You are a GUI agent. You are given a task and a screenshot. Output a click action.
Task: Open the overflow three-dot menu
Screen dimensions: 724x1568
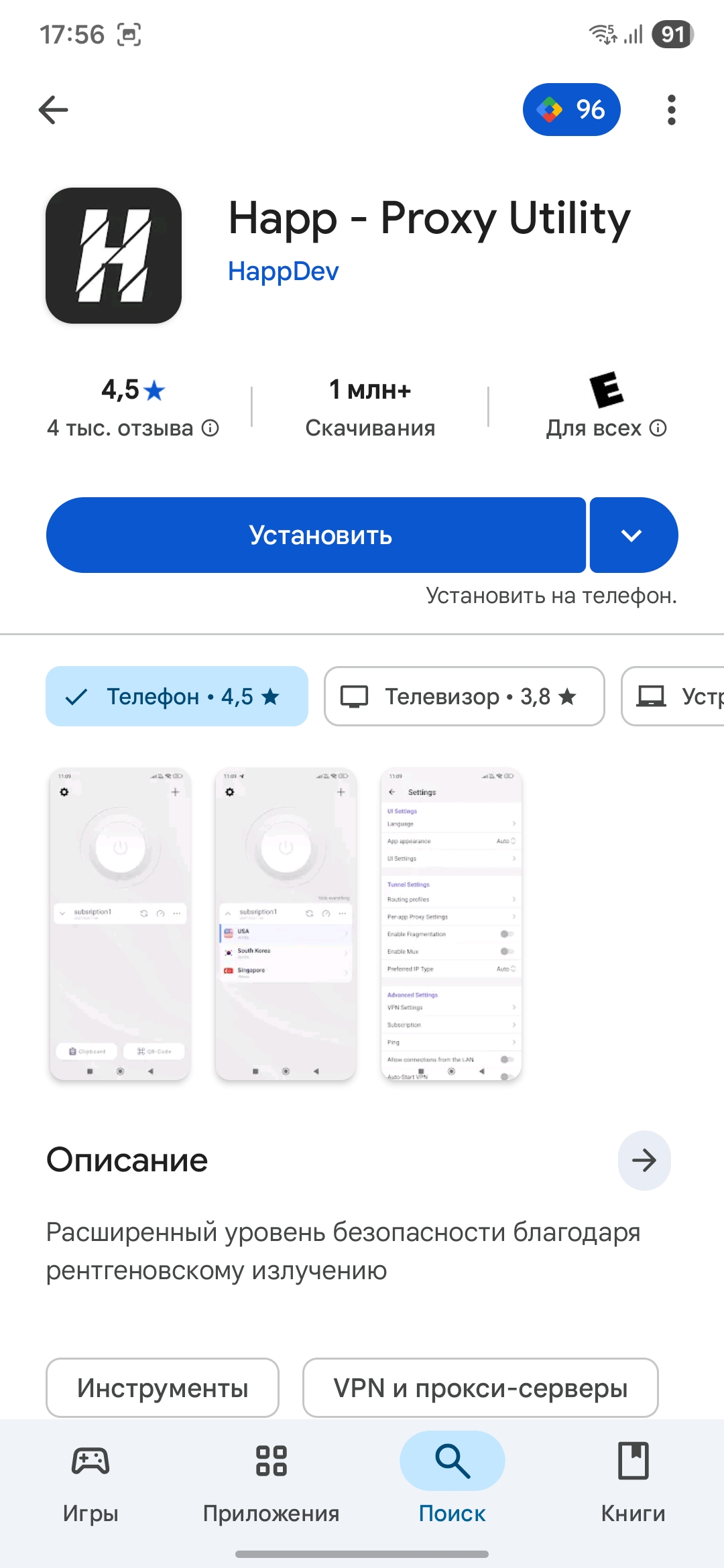point(672,109)
